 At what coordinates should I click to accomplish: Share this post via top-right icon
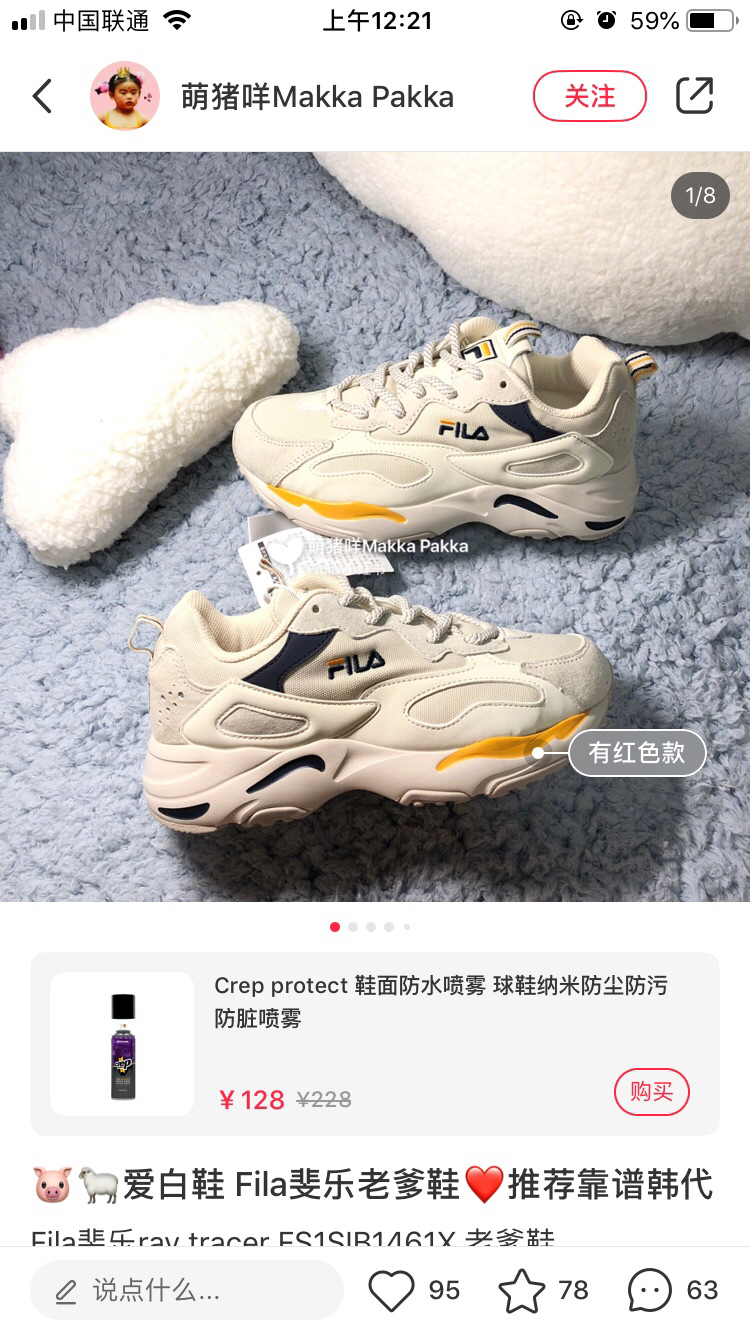694,96
